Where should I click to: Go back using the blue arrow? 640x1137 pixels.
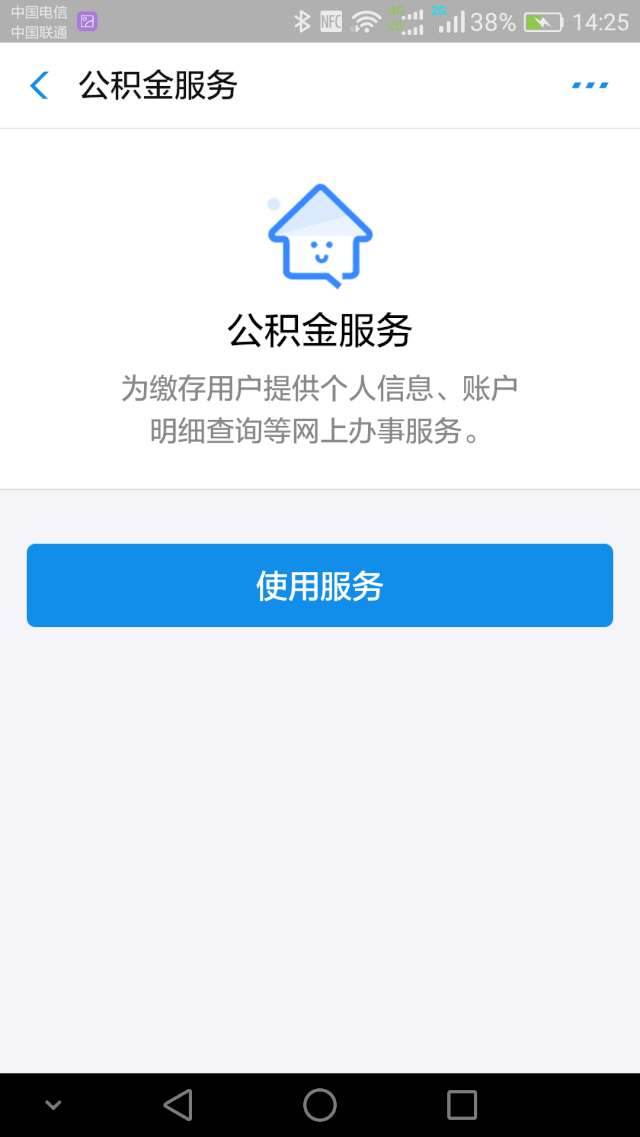[39, 86]
